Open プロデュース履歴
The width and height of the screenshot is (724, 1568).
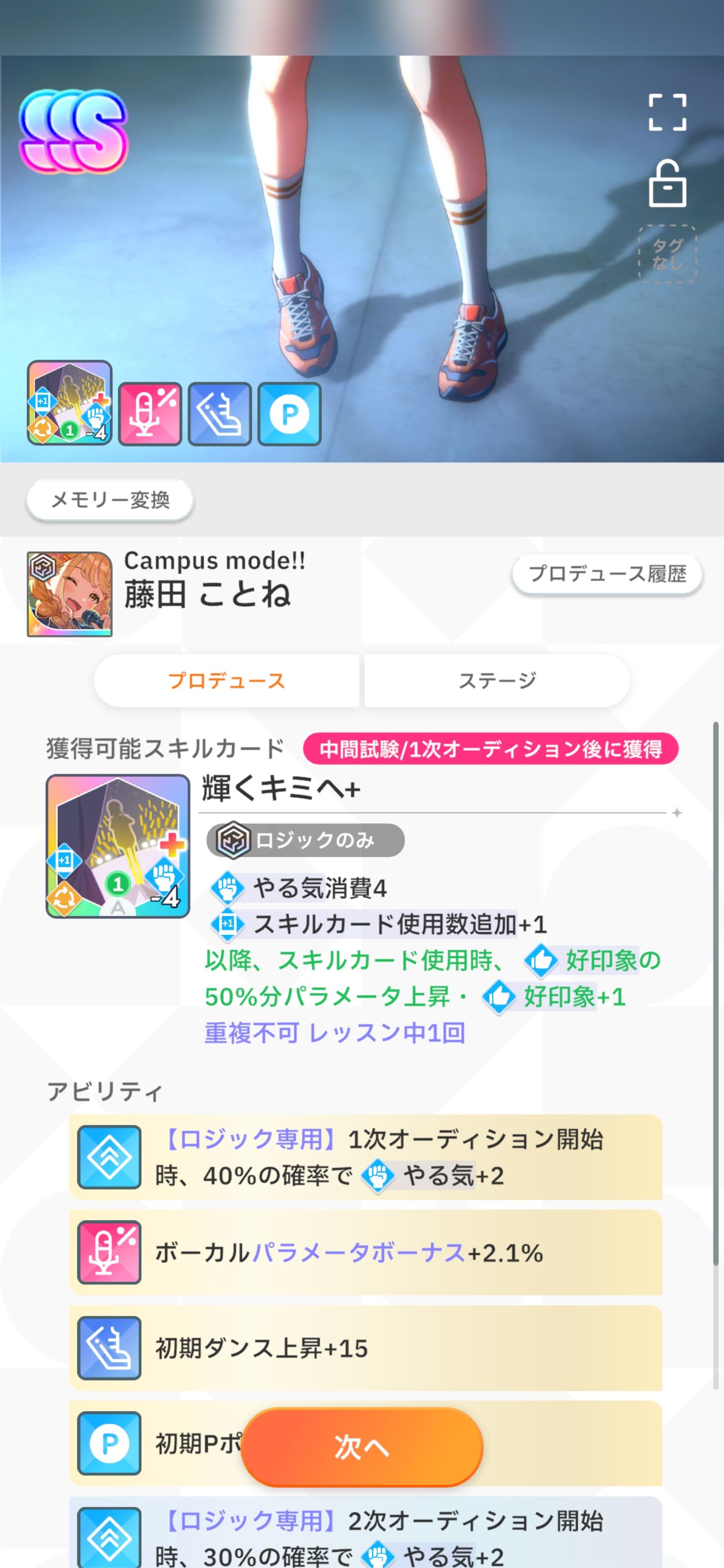click(x=606, y=573)
